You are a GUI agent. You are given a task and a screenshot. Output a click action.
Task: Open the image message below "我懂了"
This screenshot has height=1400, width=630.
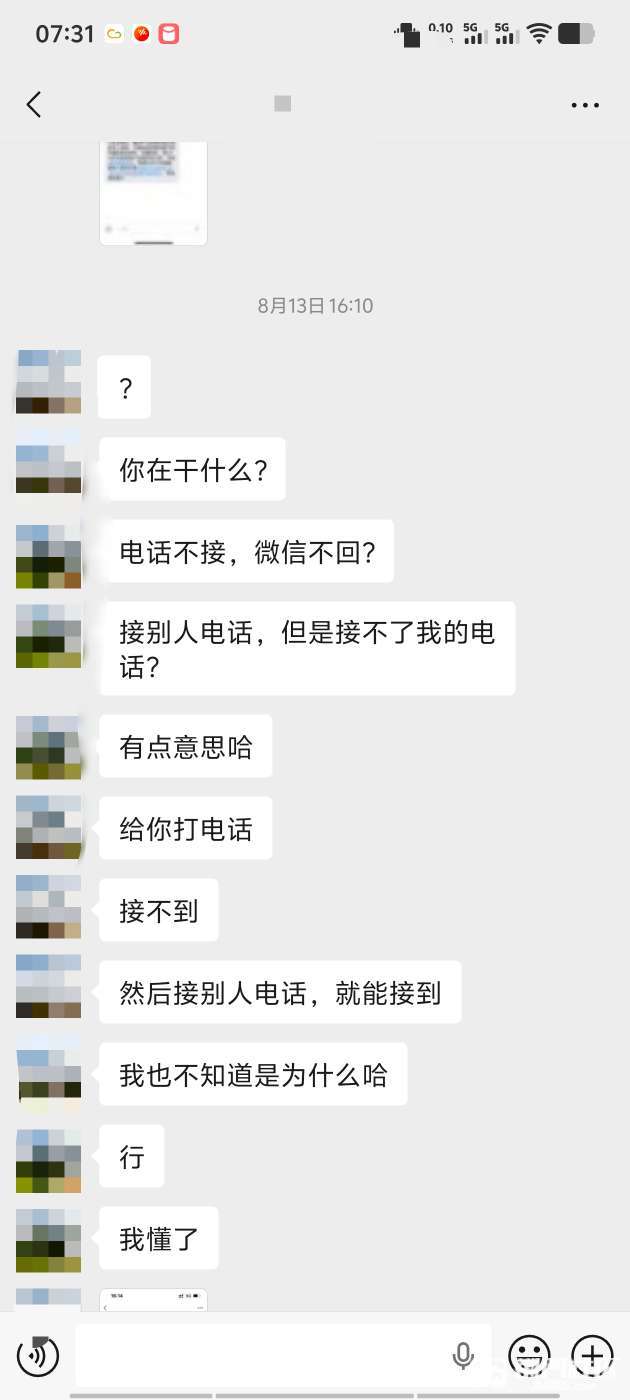click(x=153, y=1299)
